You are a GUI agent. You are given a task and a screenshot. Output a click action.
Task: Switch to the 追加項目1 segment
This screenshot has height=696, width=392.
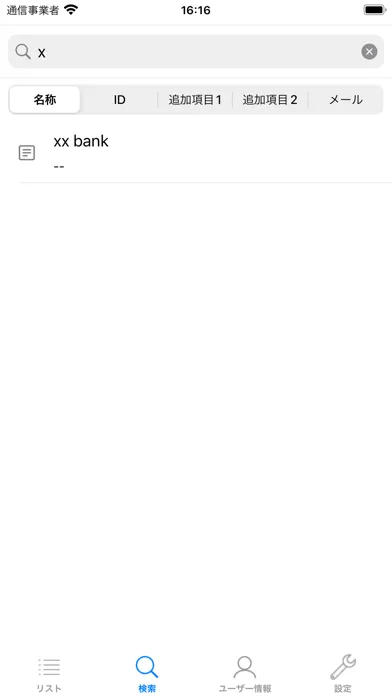point(195,99)
